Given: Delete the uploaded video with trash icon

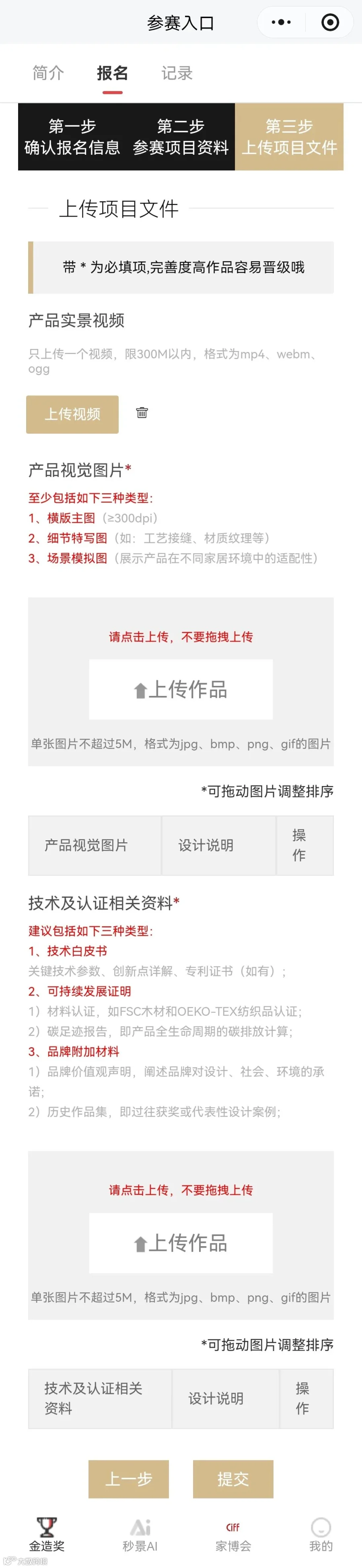Looking at the screenshot, I should pyautogui.click(x=142, y=413).
